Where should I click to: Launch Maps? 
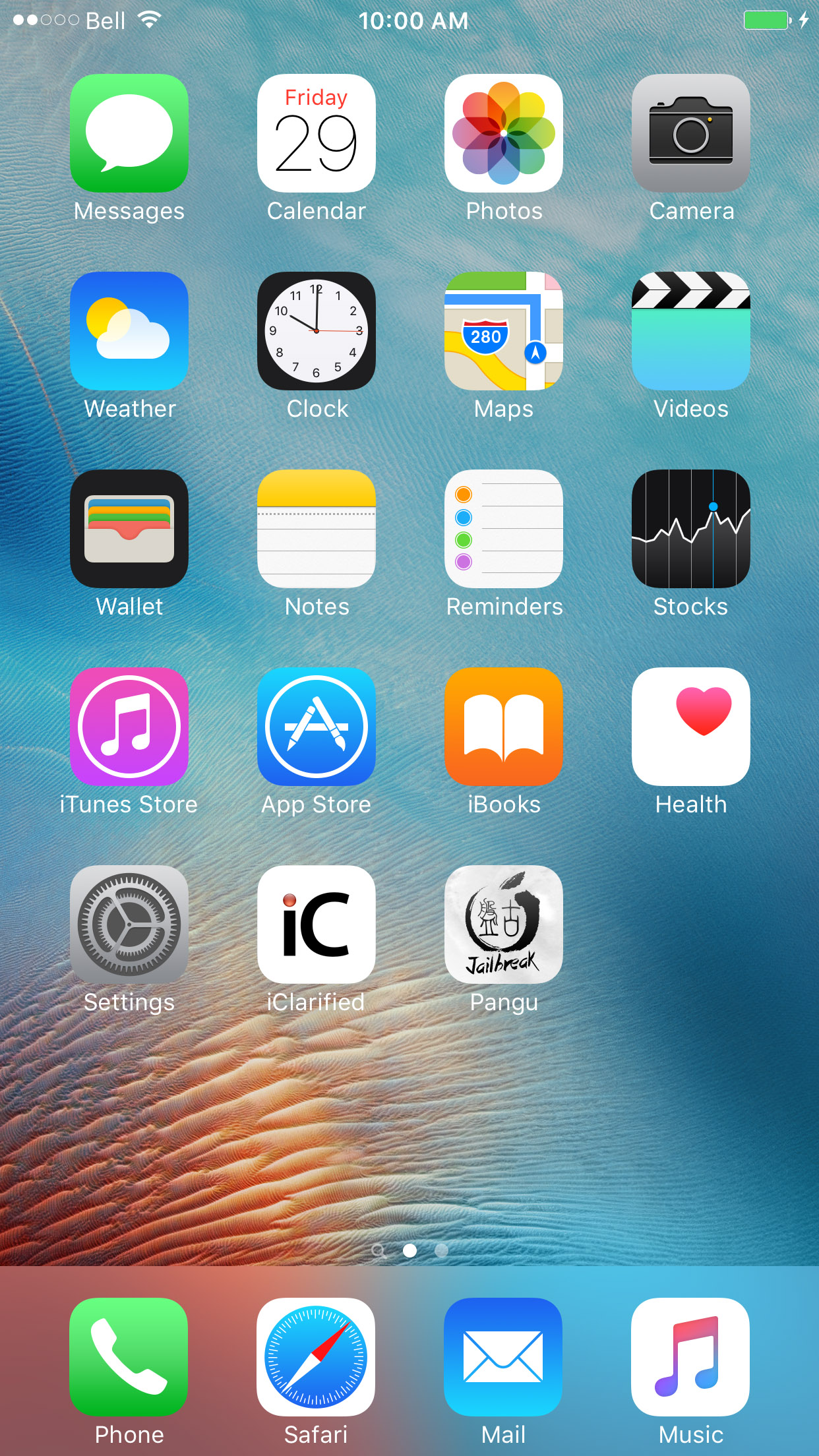click(504, 331)
